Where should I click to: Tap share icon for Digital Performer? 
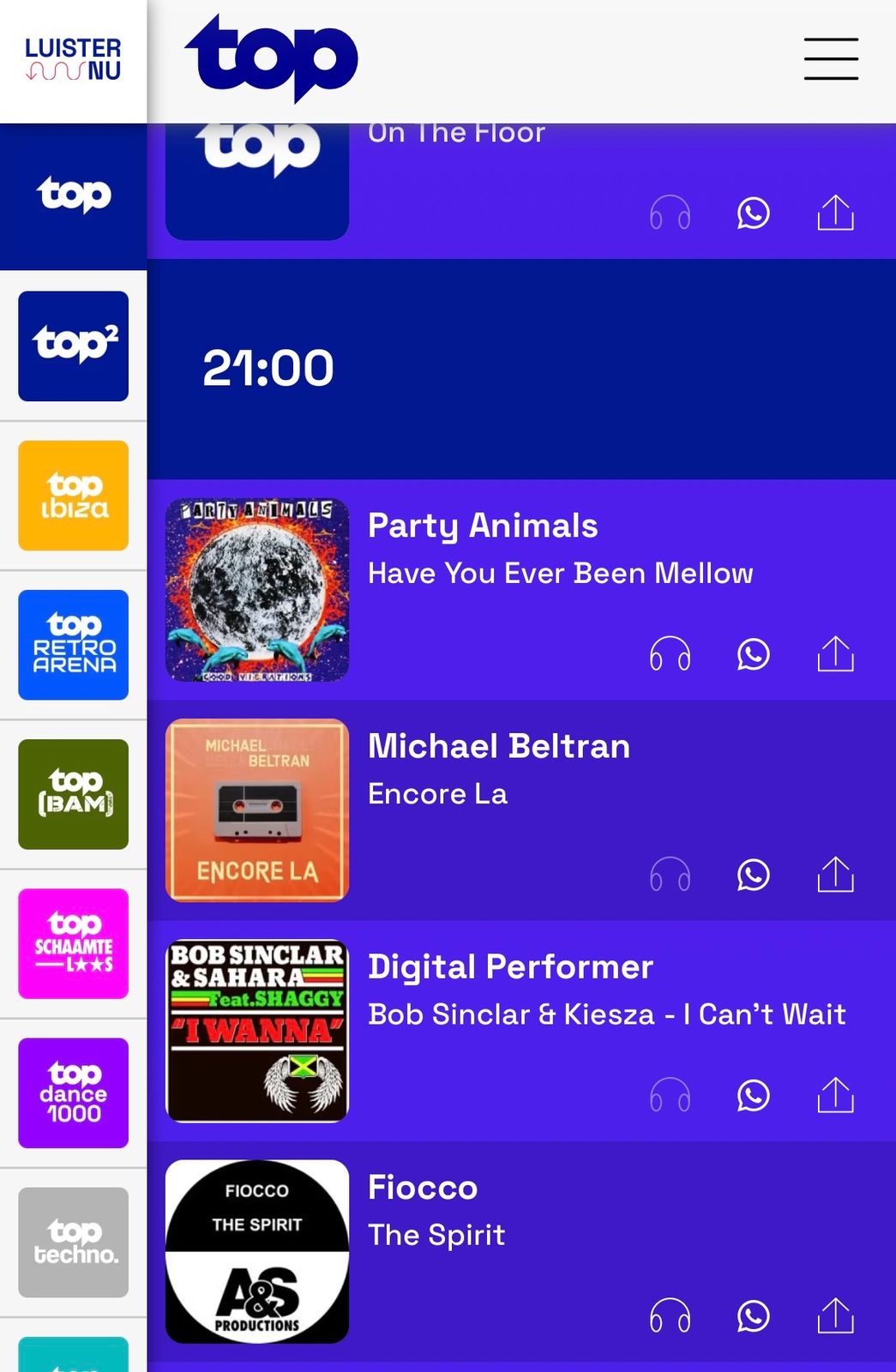(835, 1096)
